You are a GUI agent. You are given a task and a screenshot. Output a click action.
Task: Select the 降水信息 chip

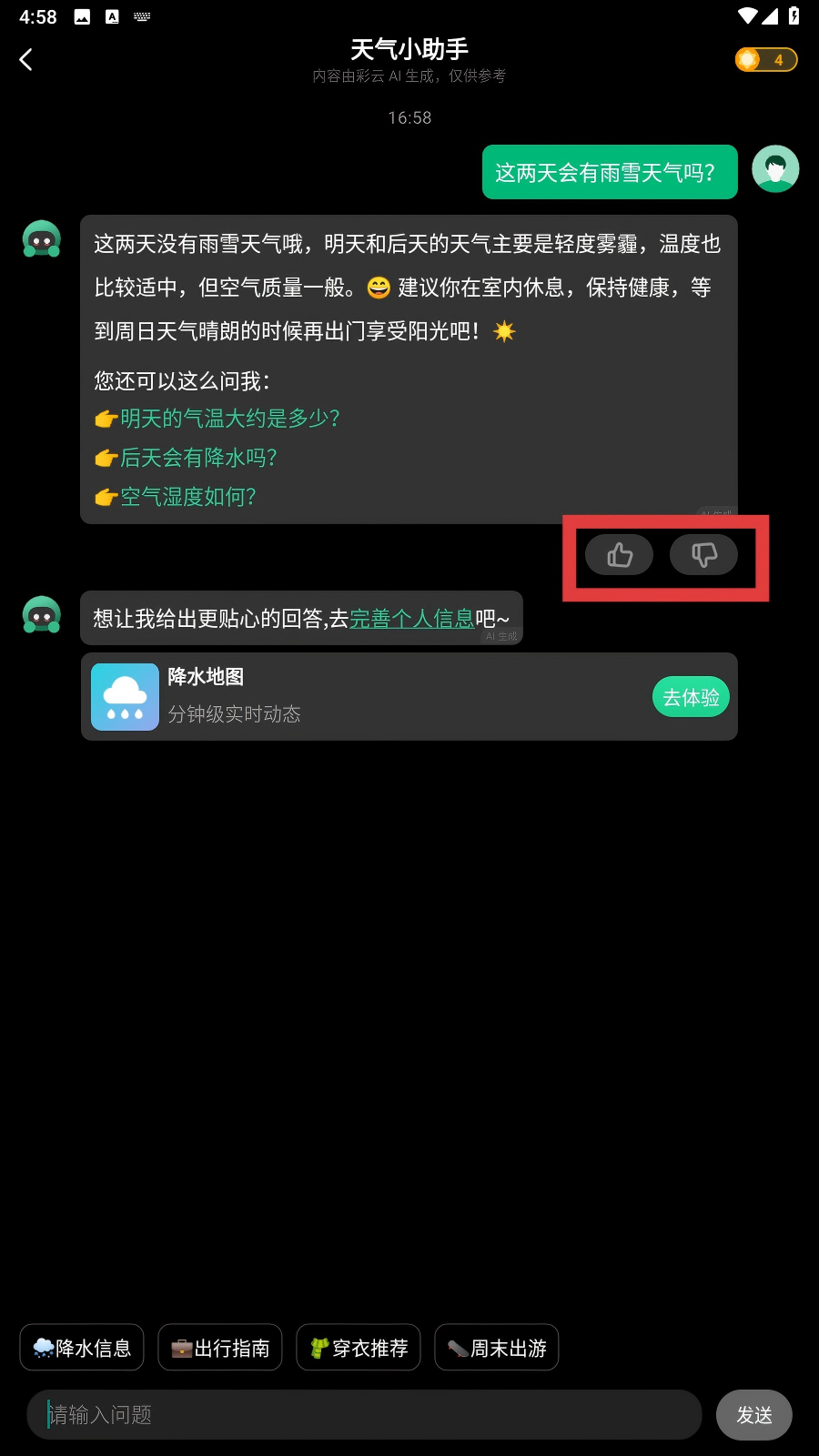coord(82,1348)
